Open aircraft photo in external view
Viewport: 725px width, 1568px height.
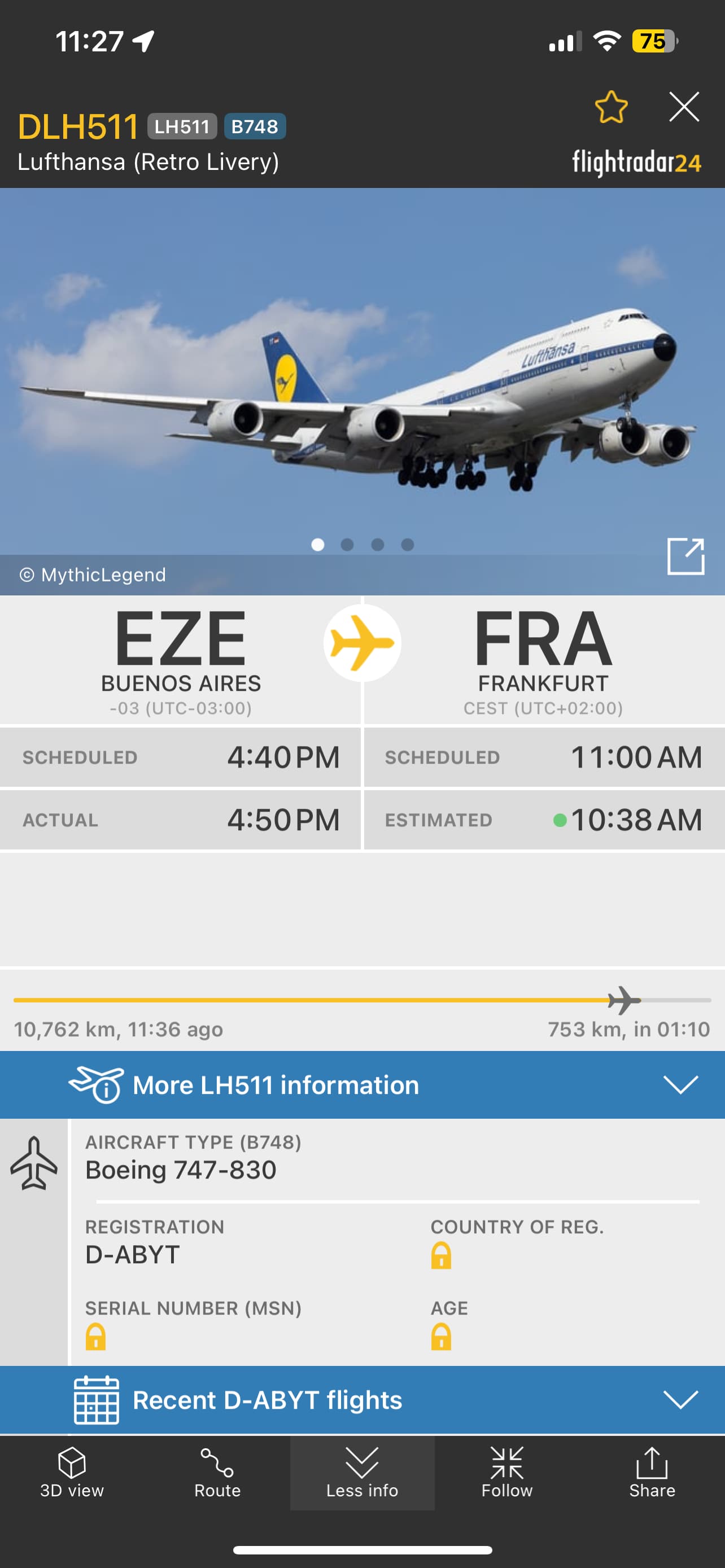click(x=685, y=556)
